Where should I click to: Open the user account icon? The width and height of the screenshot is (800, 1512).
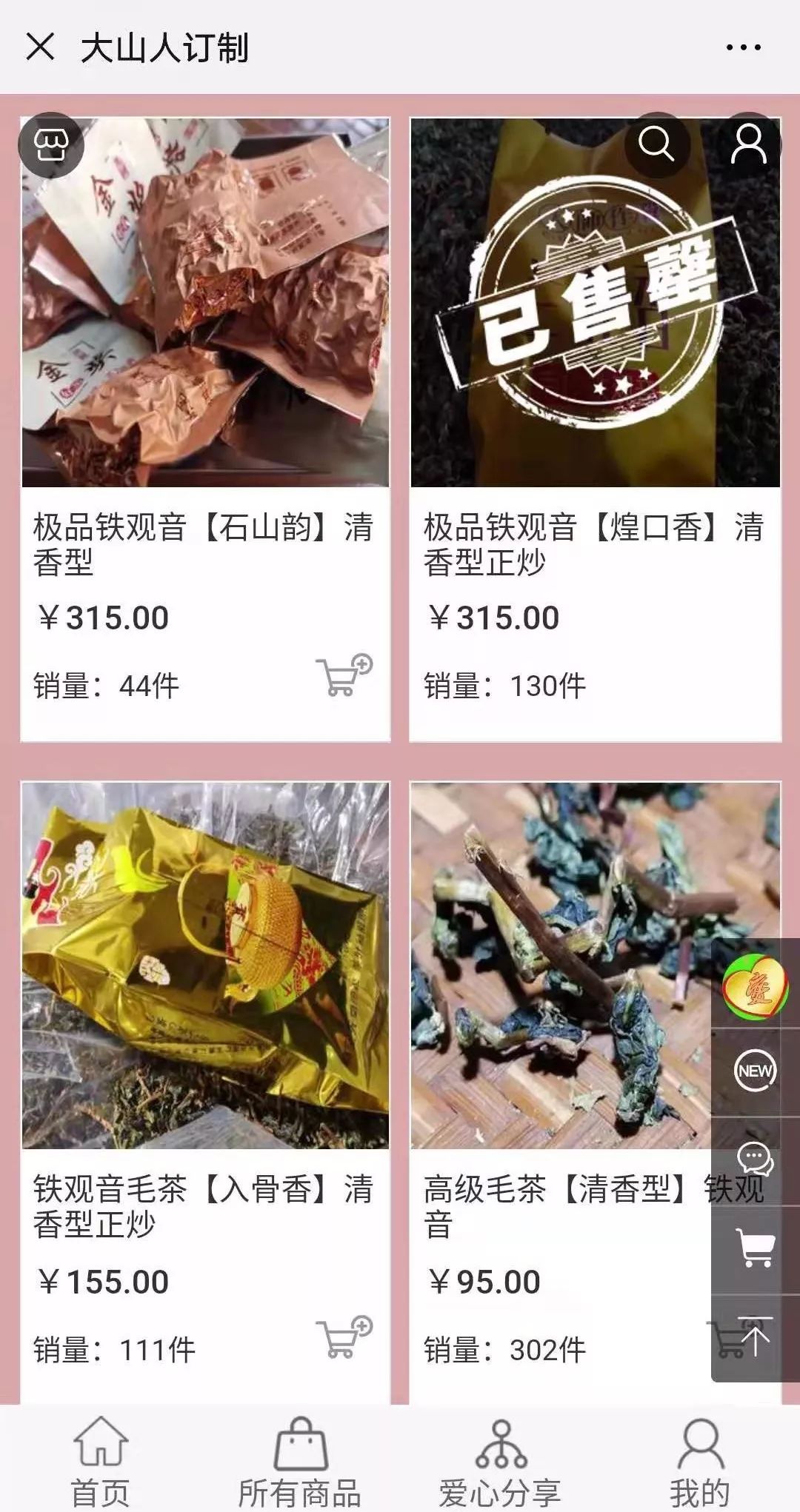tap(749, 144)
